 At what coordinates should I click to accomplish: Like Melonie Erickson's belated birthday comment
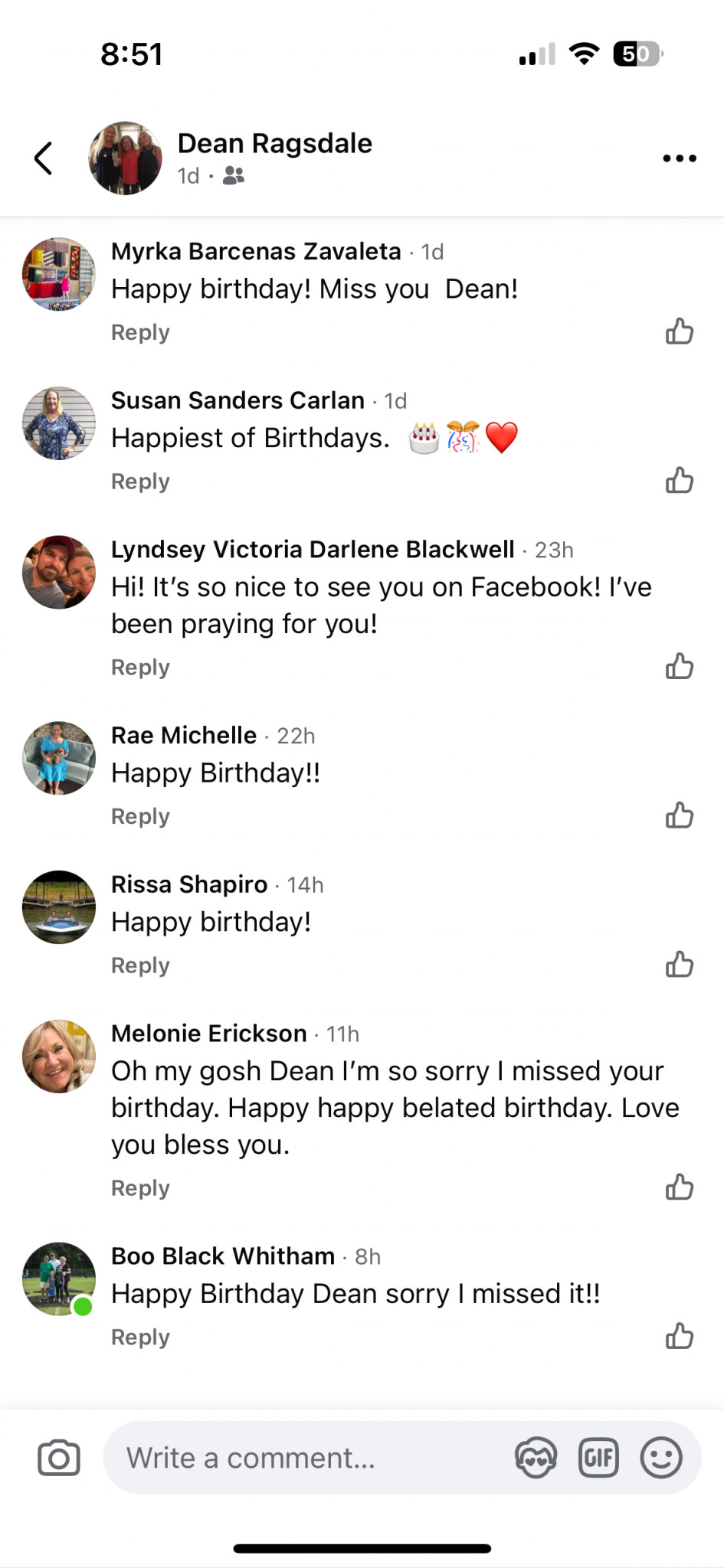(679, 1187)
